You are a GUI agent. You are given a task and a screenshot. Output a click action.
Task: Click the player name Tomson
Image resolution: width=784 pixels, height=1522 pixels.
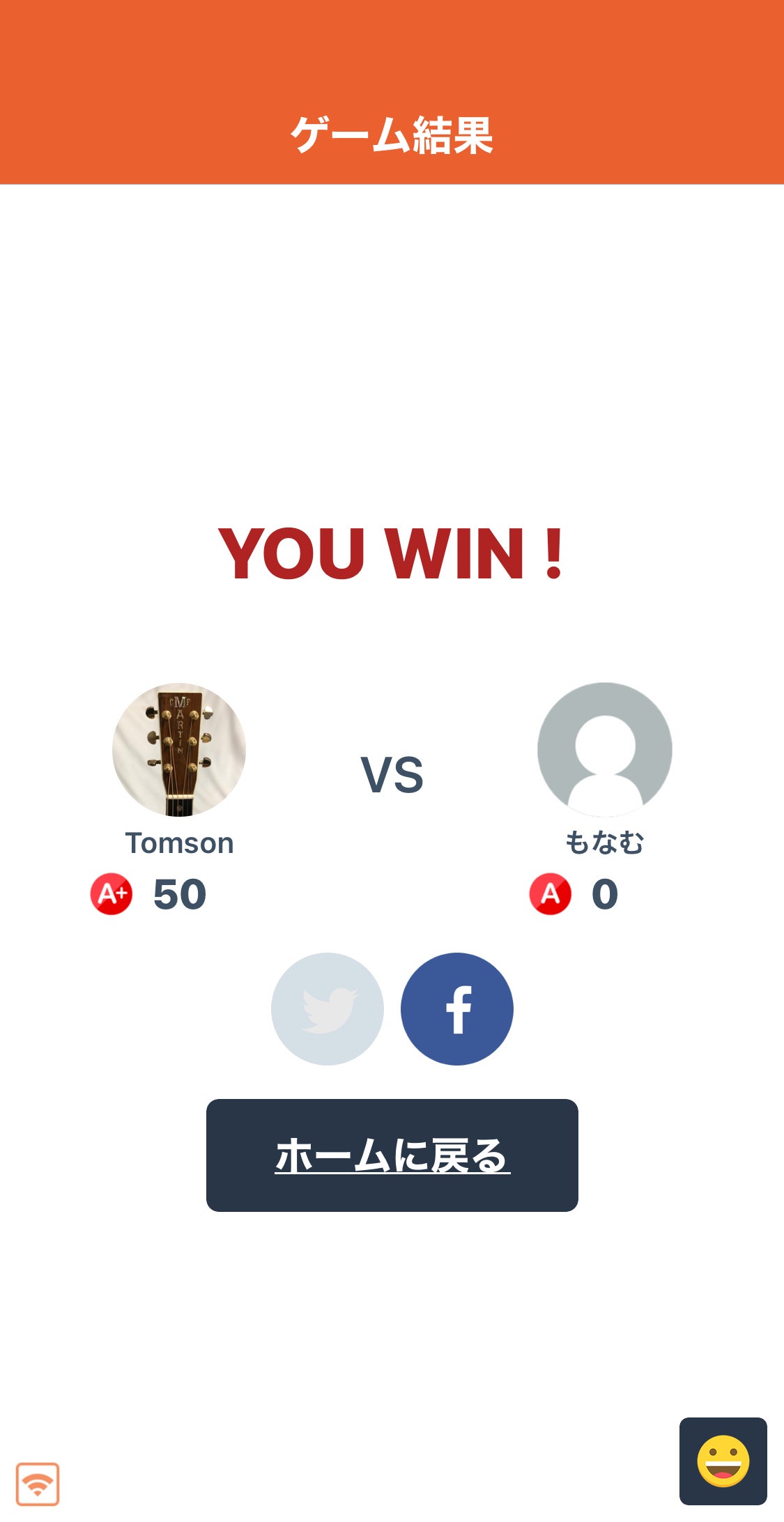[180, 843]
